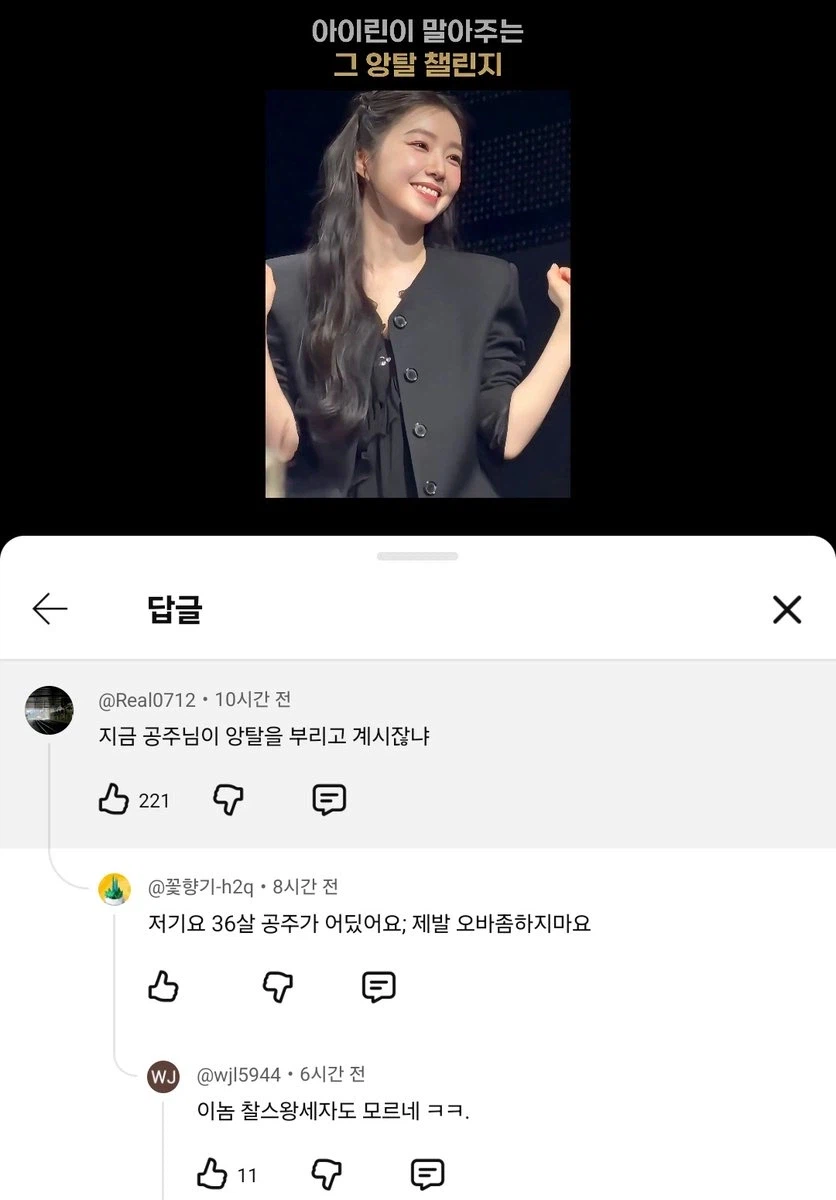Viewport: 836px width, 1200px height.
Task: Open @꽃향기-h2q's profile avatar
Action: [115, 888]
